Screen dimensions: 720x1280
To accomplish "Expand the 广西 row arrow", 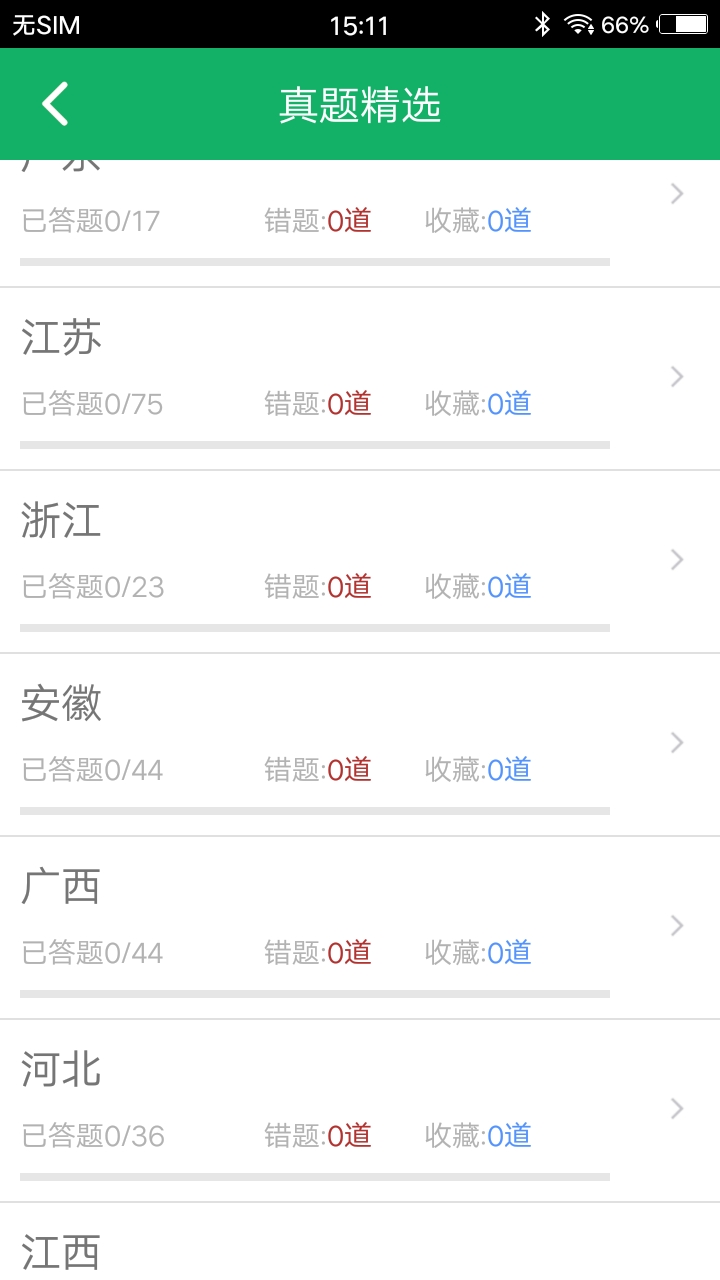I will pos(676,926).
